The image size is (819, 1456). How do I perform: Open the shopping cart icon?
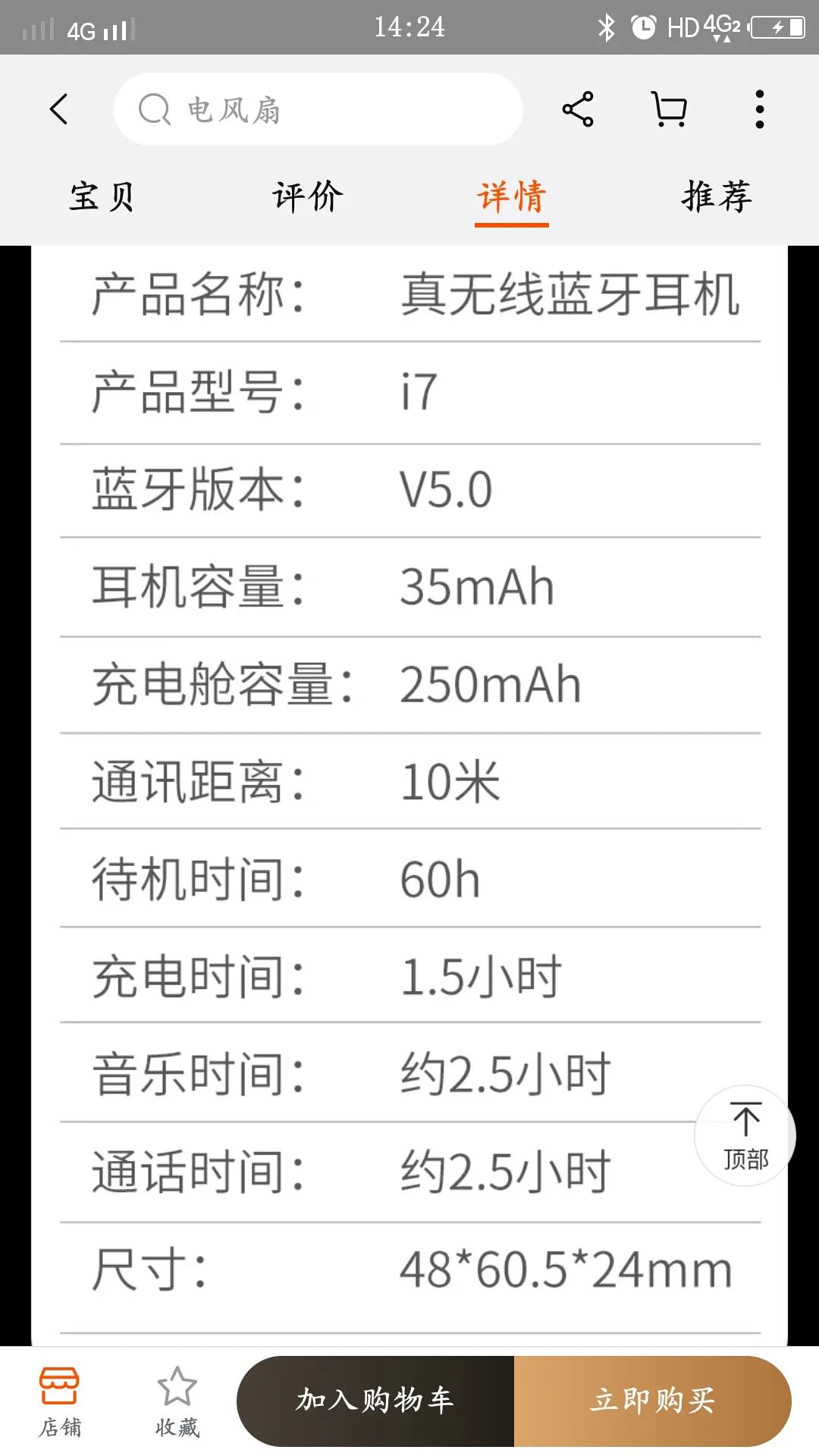tap(668, 108)
